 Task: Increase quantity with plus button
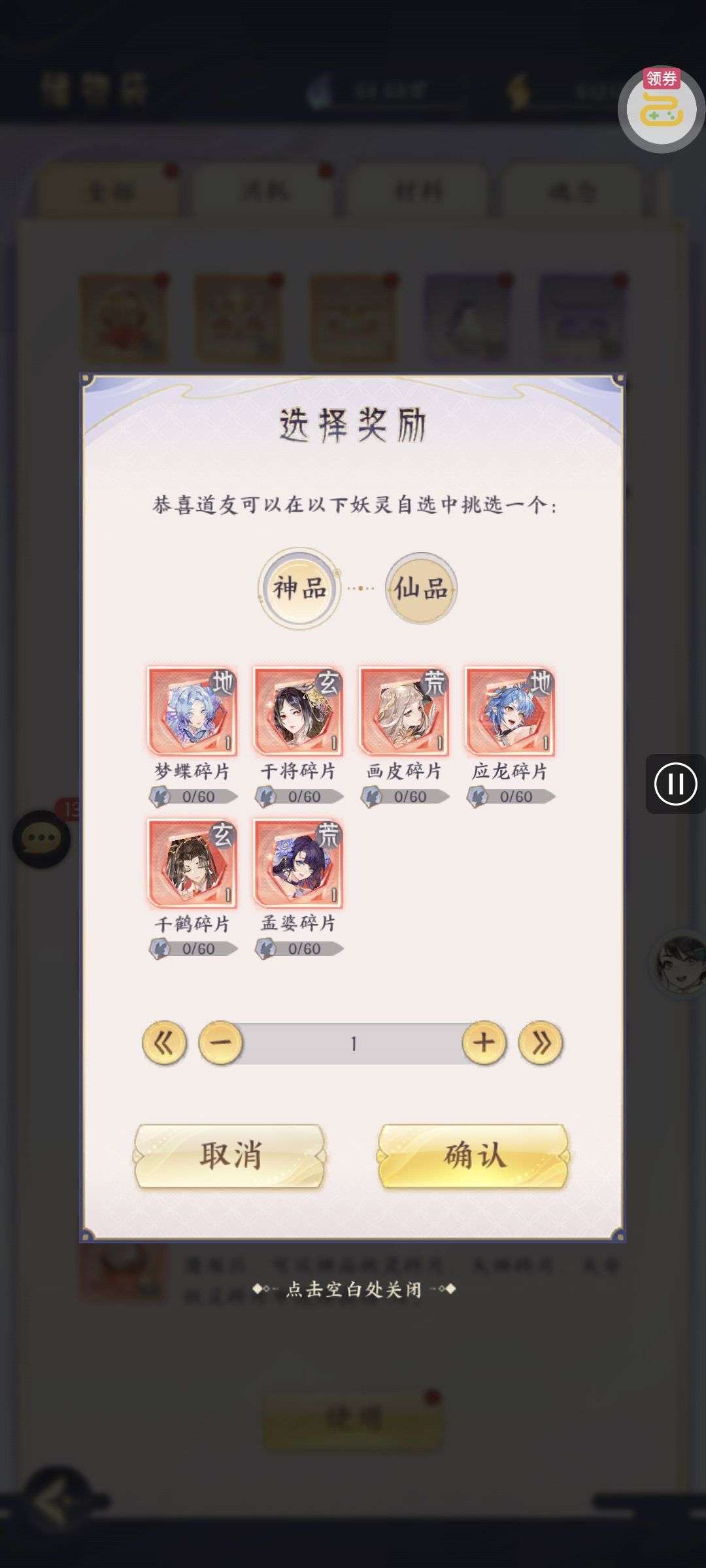[484, 1042]
